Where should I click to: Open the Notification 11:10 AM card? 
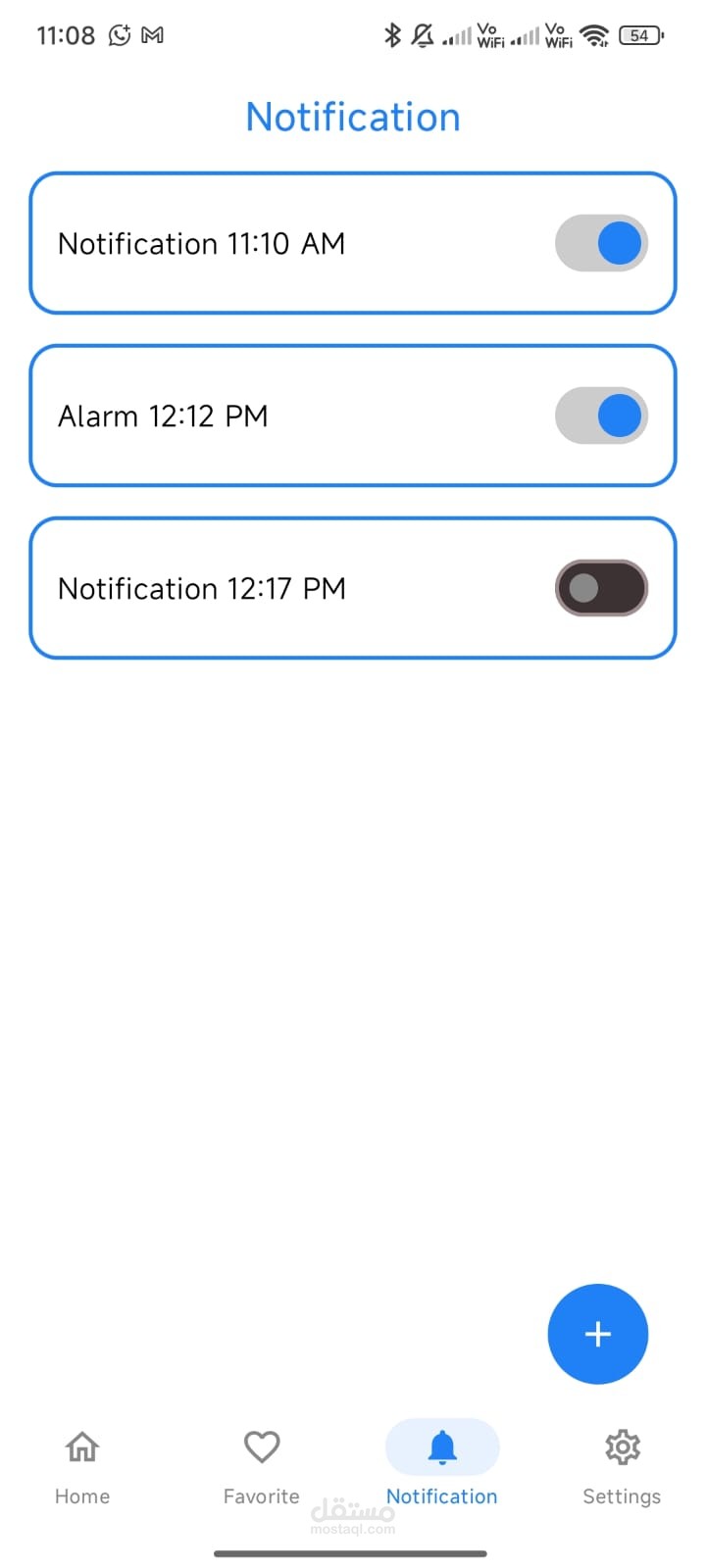tap(353, 243)
